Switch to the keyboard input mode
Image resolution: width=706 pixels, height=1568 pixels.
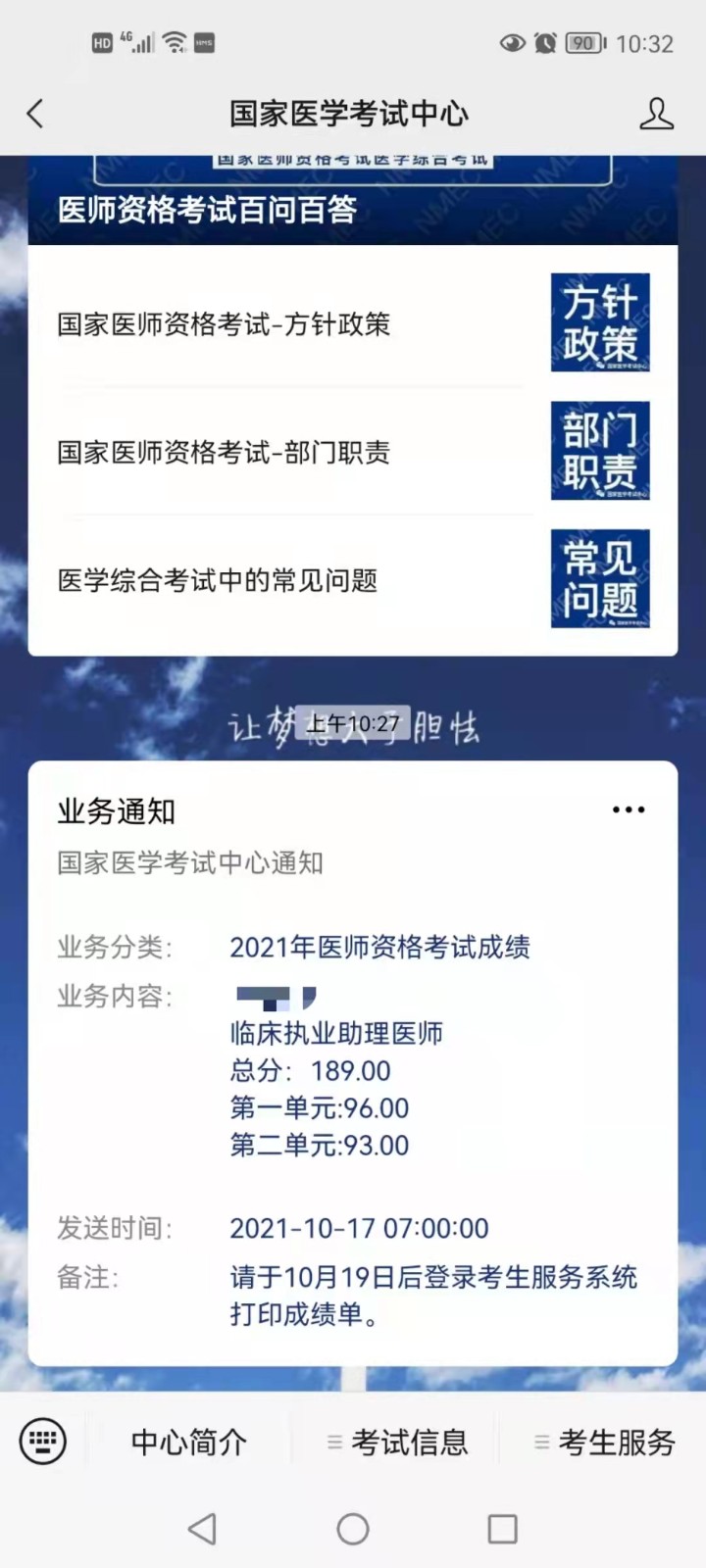click(x=43, y=1442)
